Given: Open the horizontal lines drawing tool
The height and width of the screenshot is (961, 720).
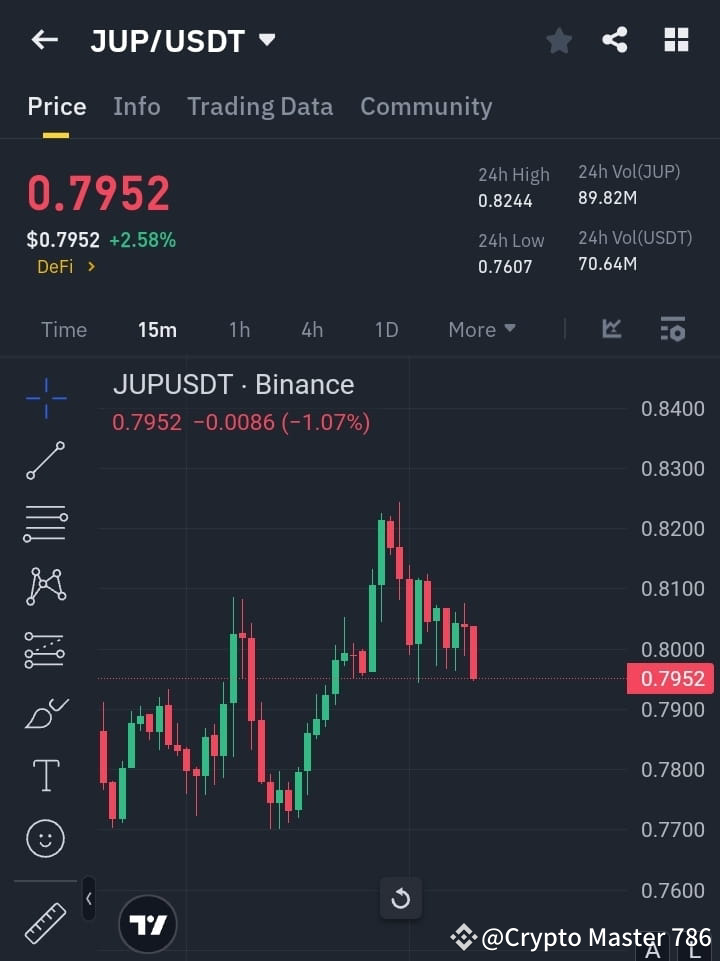Looking at the screenshot, I should pyautogui.click(x=44, y=524).
